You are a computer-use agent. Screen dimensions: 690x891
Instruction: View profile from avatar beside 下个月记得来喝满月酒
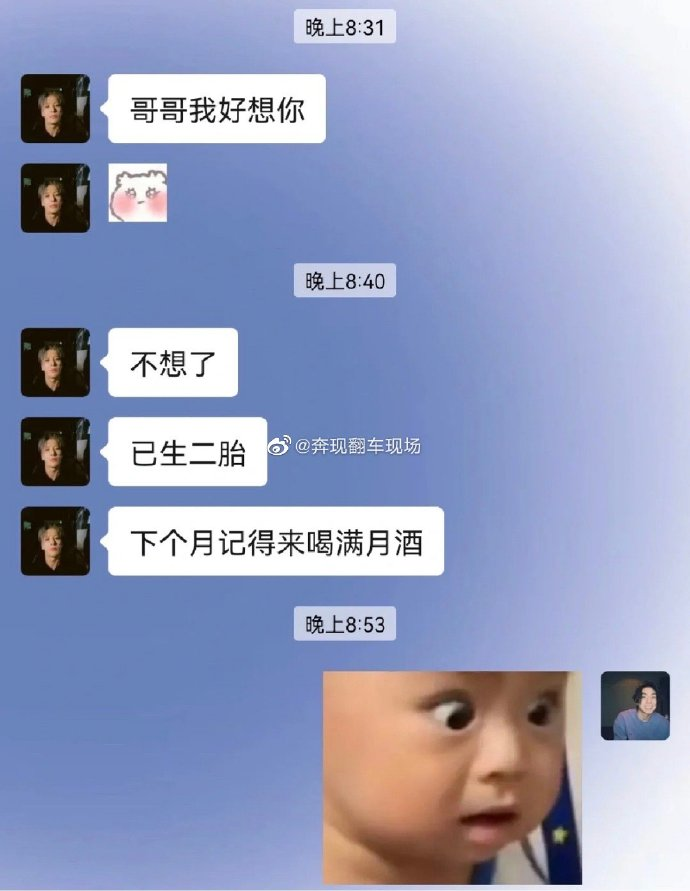55,541
